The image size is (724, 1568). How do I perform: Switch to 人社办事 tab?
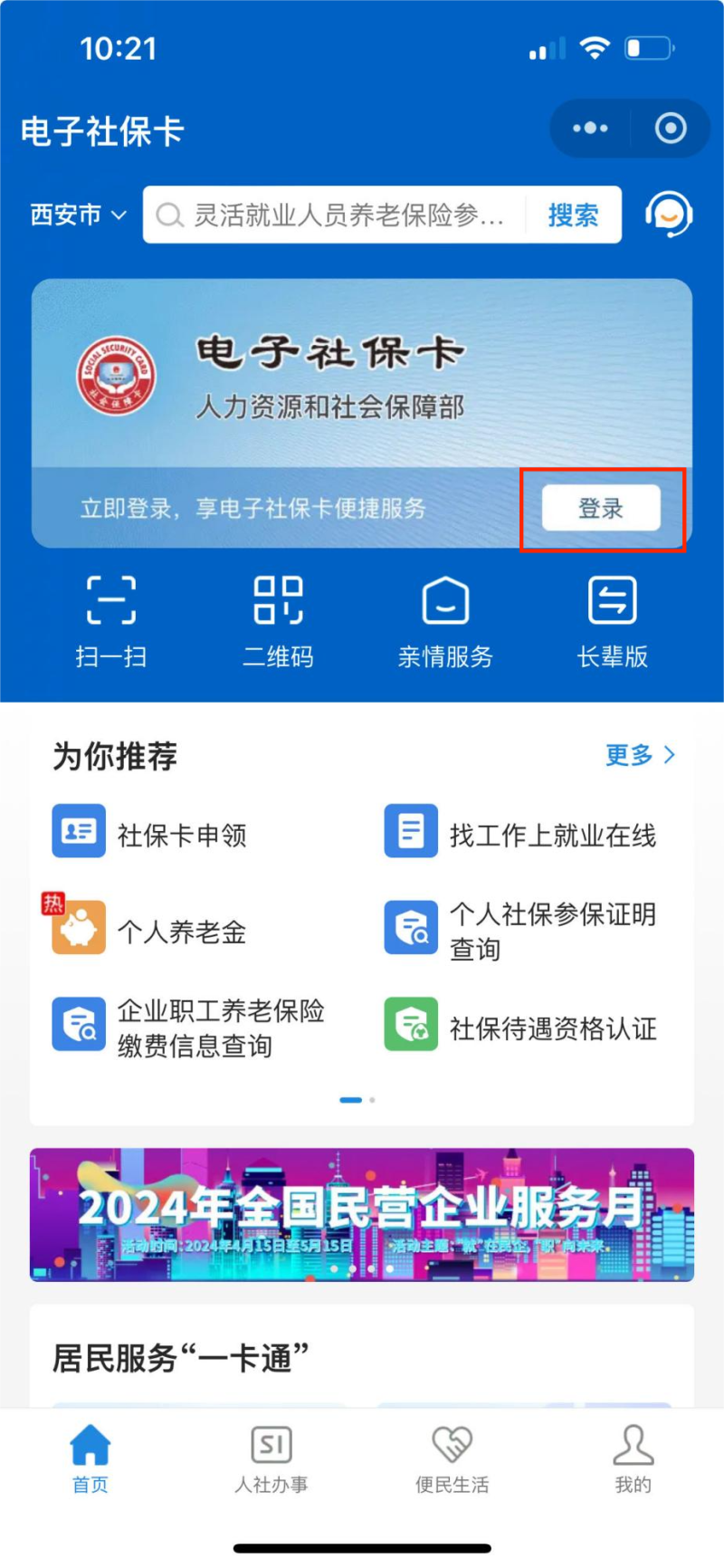coord(271,1459)
